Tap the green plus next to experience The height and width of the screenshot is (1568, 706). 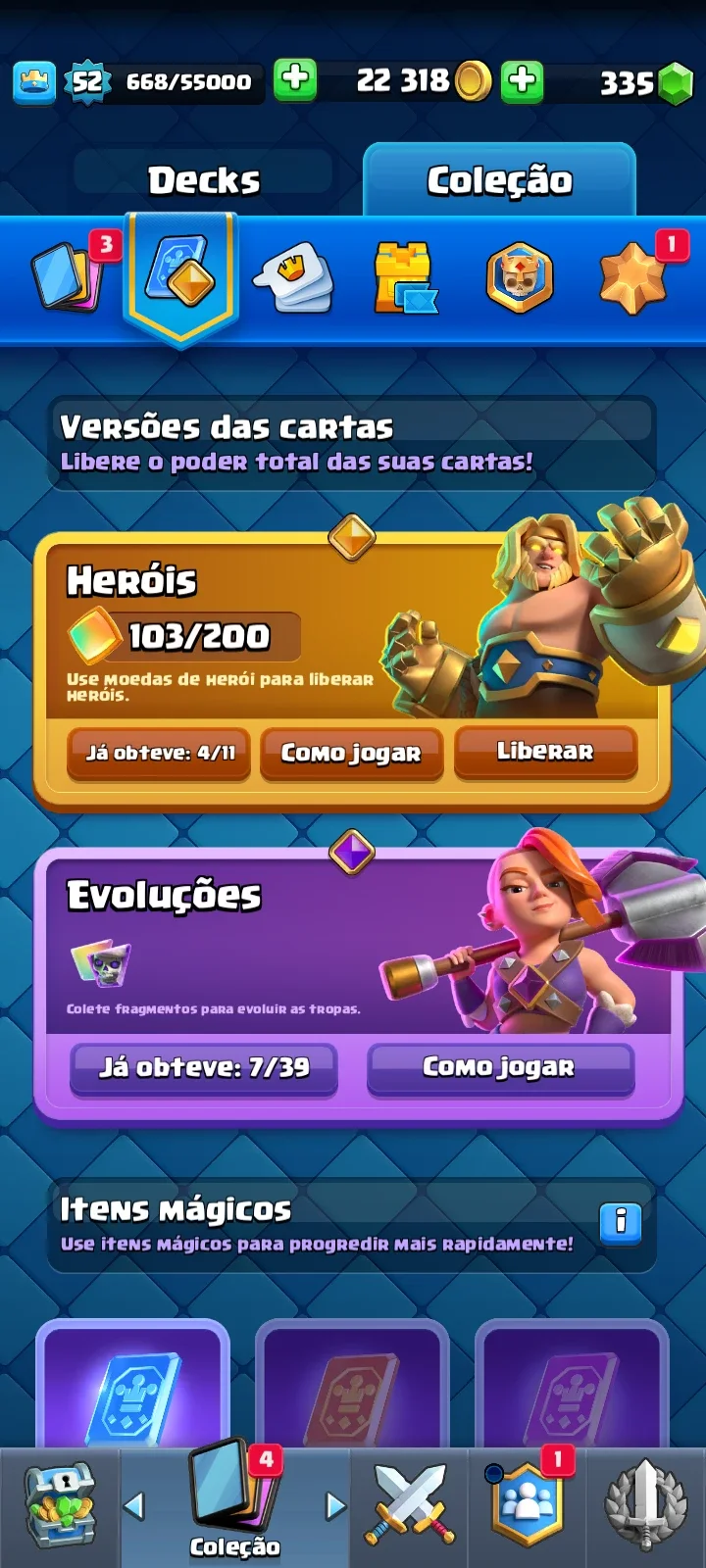(295, 80)
